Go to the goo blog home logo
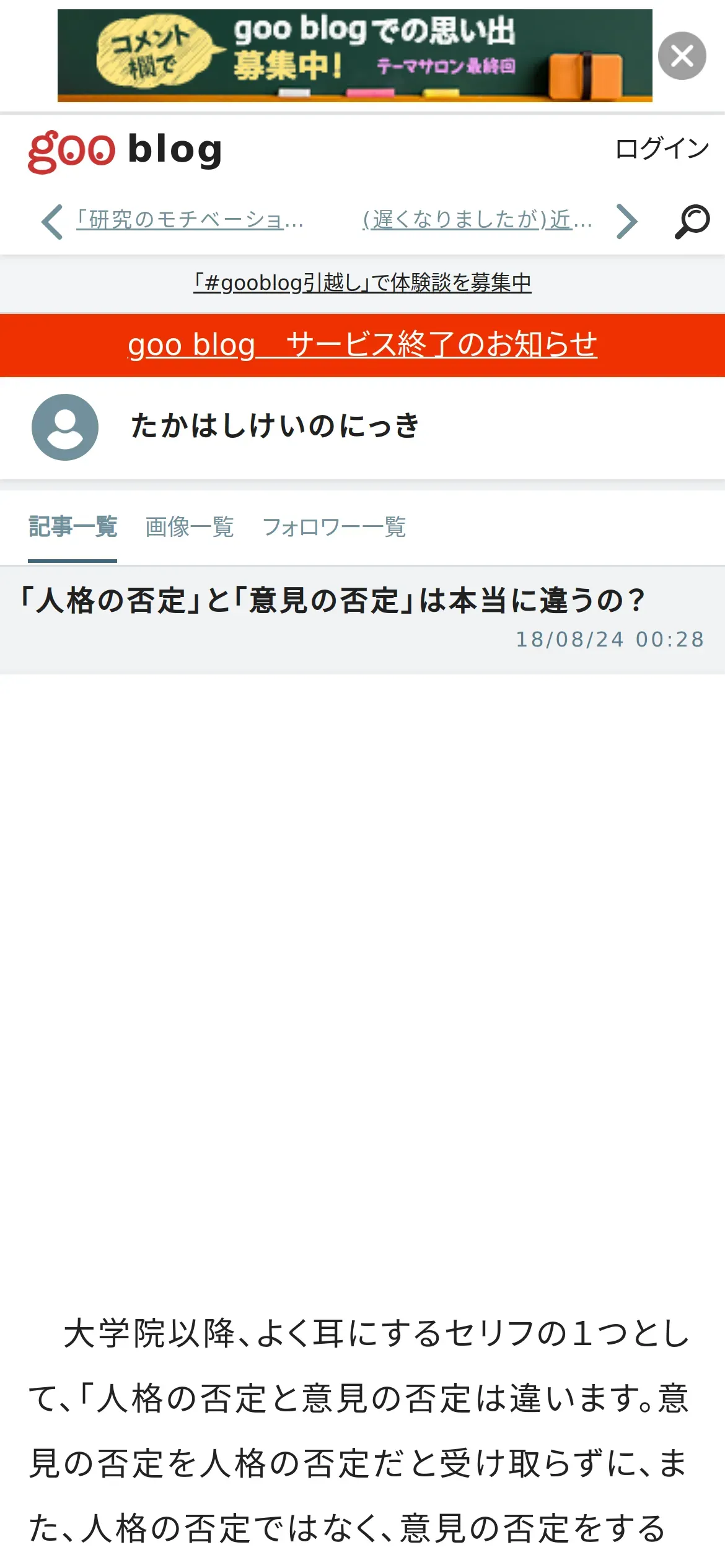Viewport: 725px width, 1568px height. click(x=125, y=151)
